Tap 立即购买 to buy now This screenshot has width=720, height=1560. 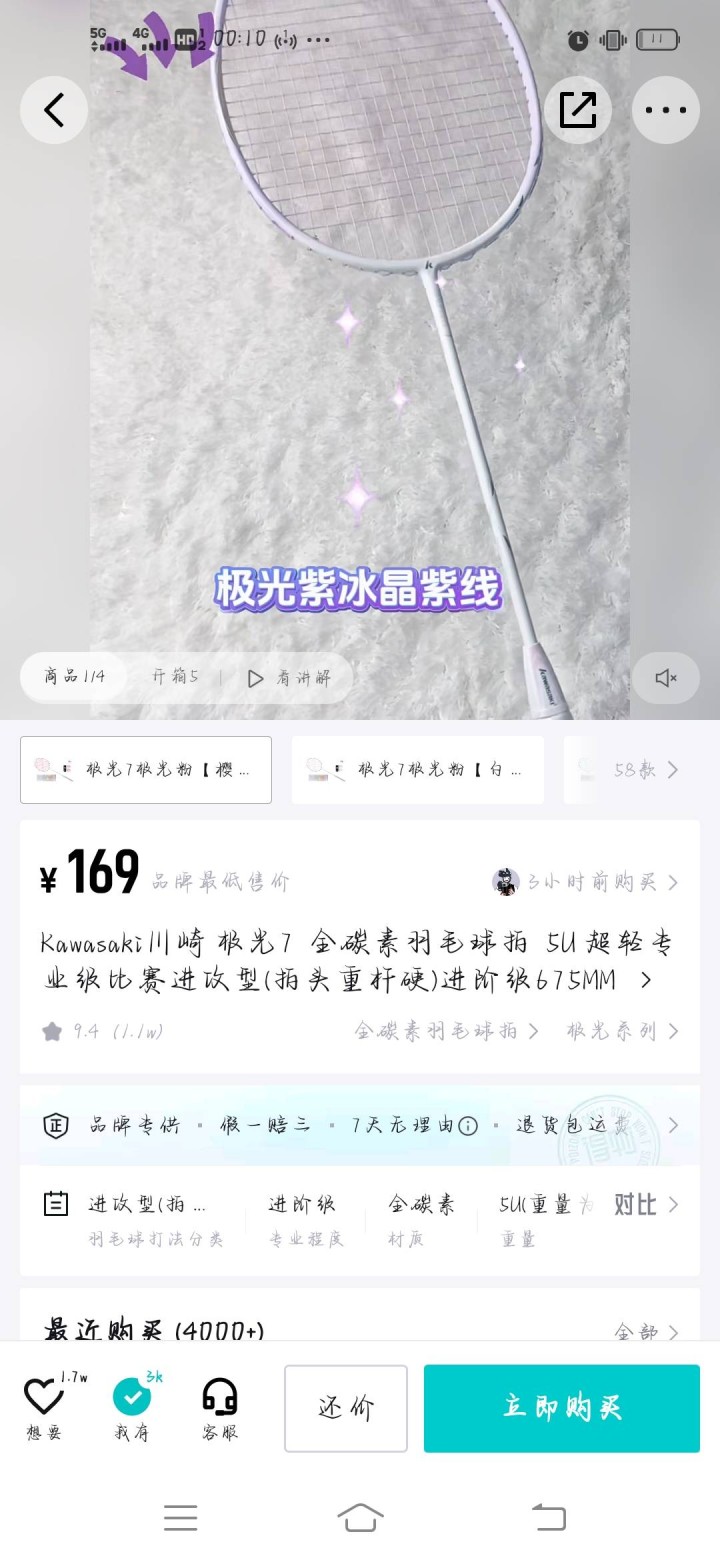pyautogui.click(x=562, y=1408)
